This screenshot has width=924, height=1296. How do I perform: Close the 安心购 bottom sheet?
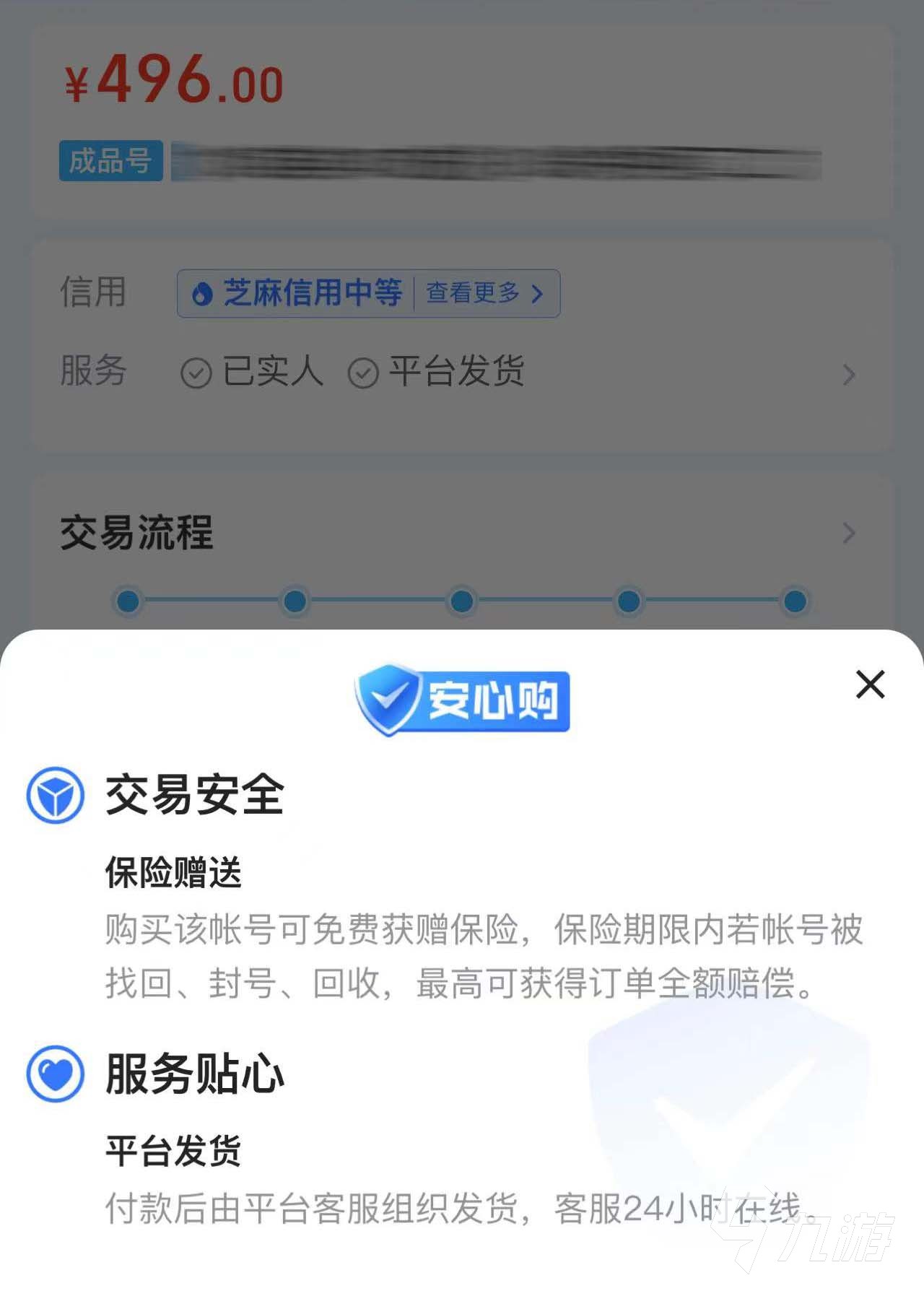click(x=870, y=684)
